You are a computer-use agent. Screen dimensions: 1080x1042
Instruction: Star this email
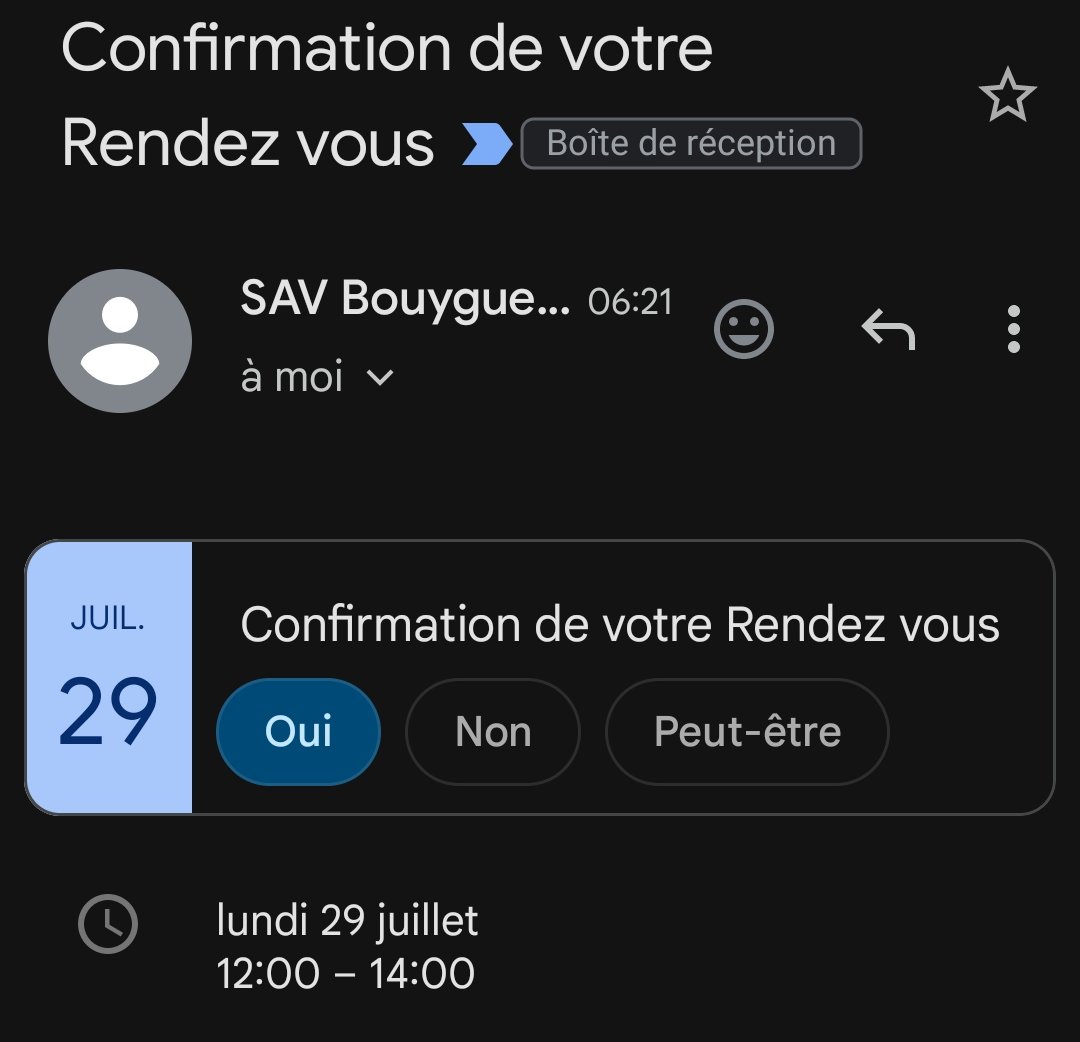pyautogui.click(x=1007, y=96)
